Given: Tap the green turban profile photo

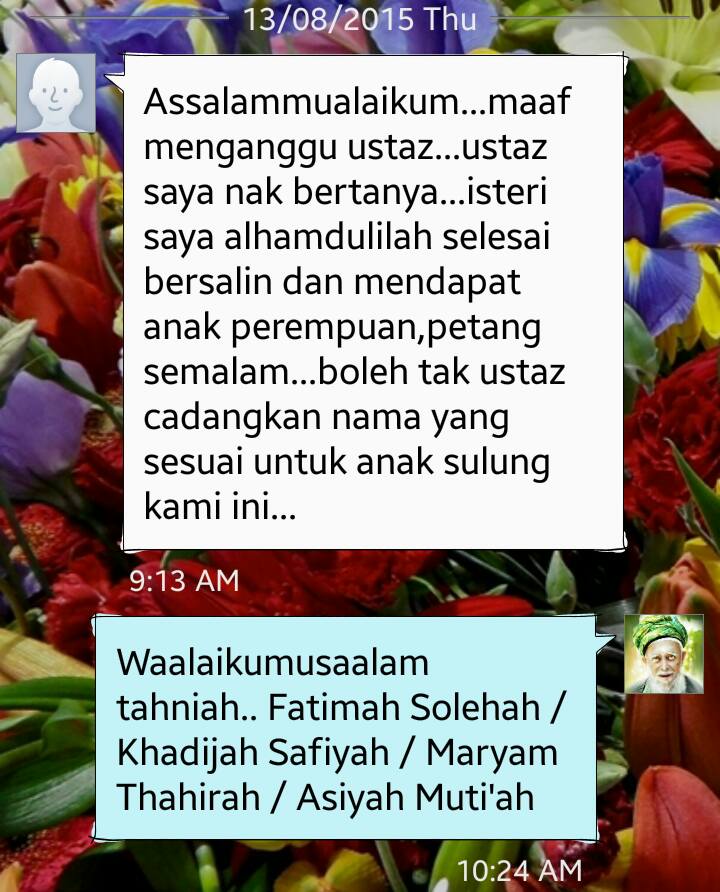Looking at the screenshot, I should (x=664, y=654).
